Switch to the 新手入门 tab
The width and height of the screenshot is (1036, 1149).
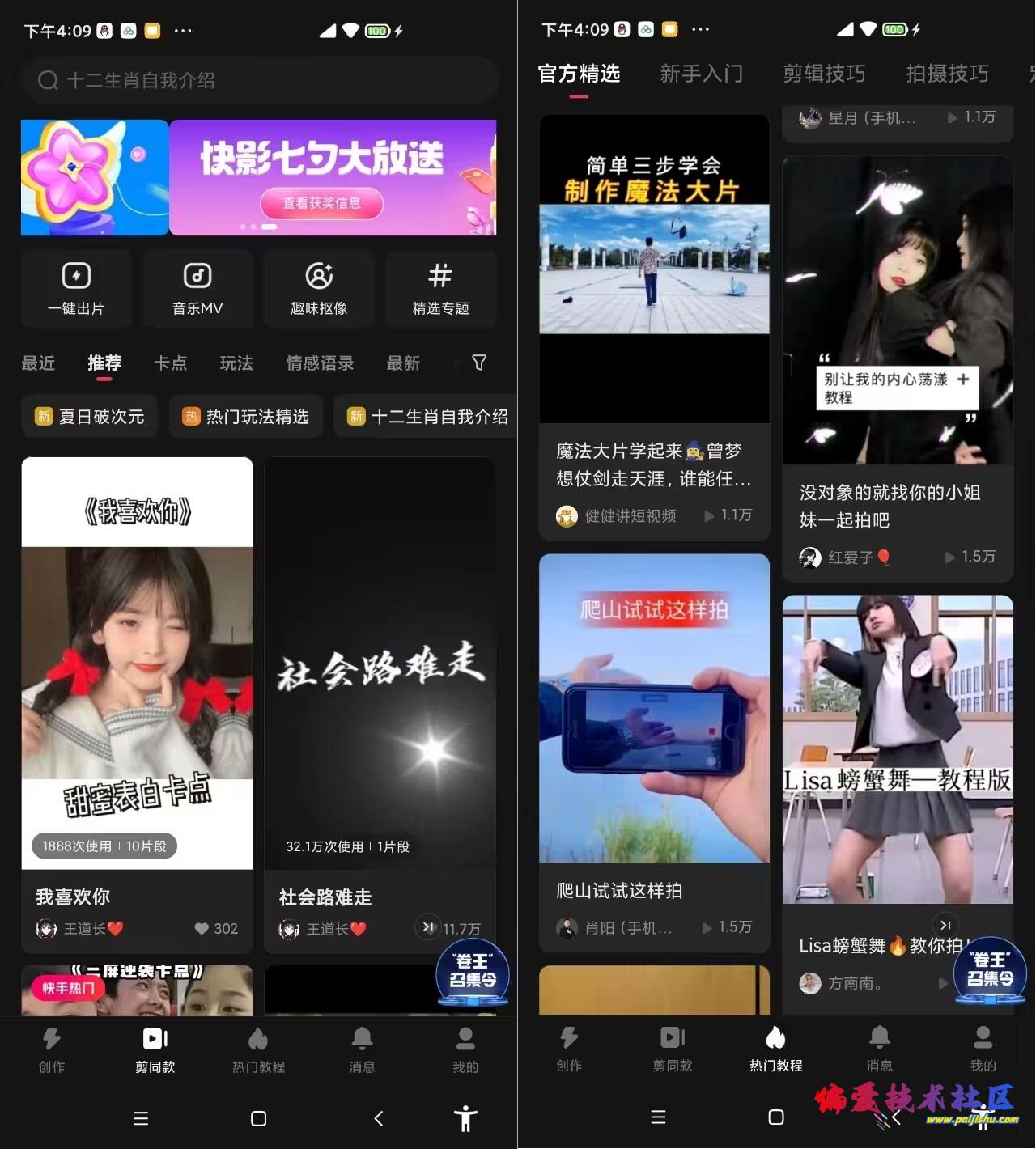coord(701,74)
